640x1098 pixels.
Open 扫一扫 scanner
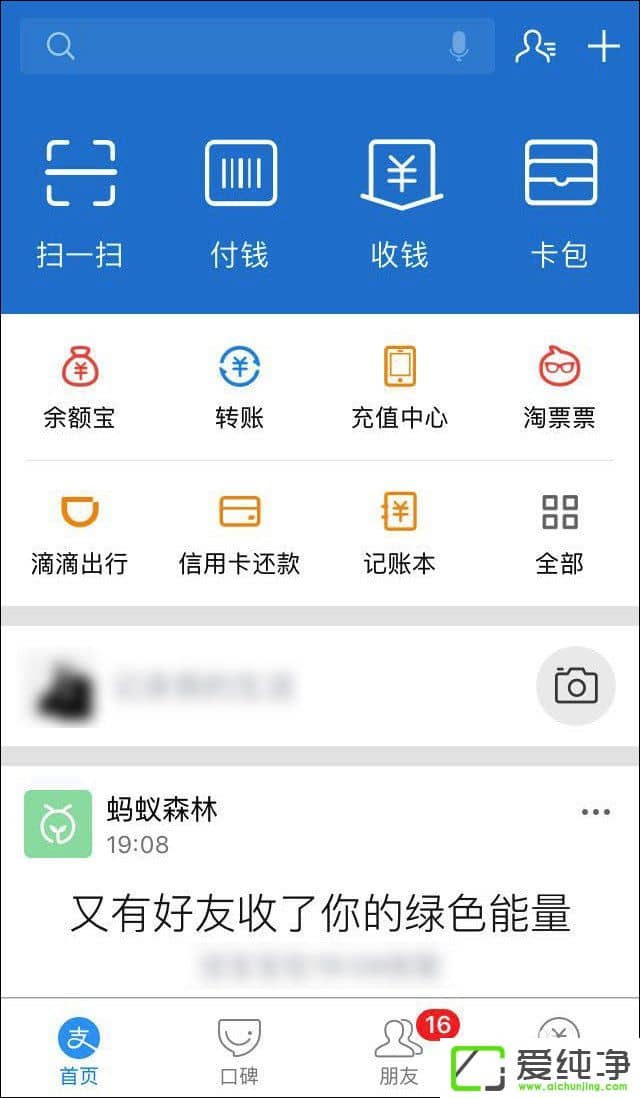pyautogui.click(x=80, y=200)
